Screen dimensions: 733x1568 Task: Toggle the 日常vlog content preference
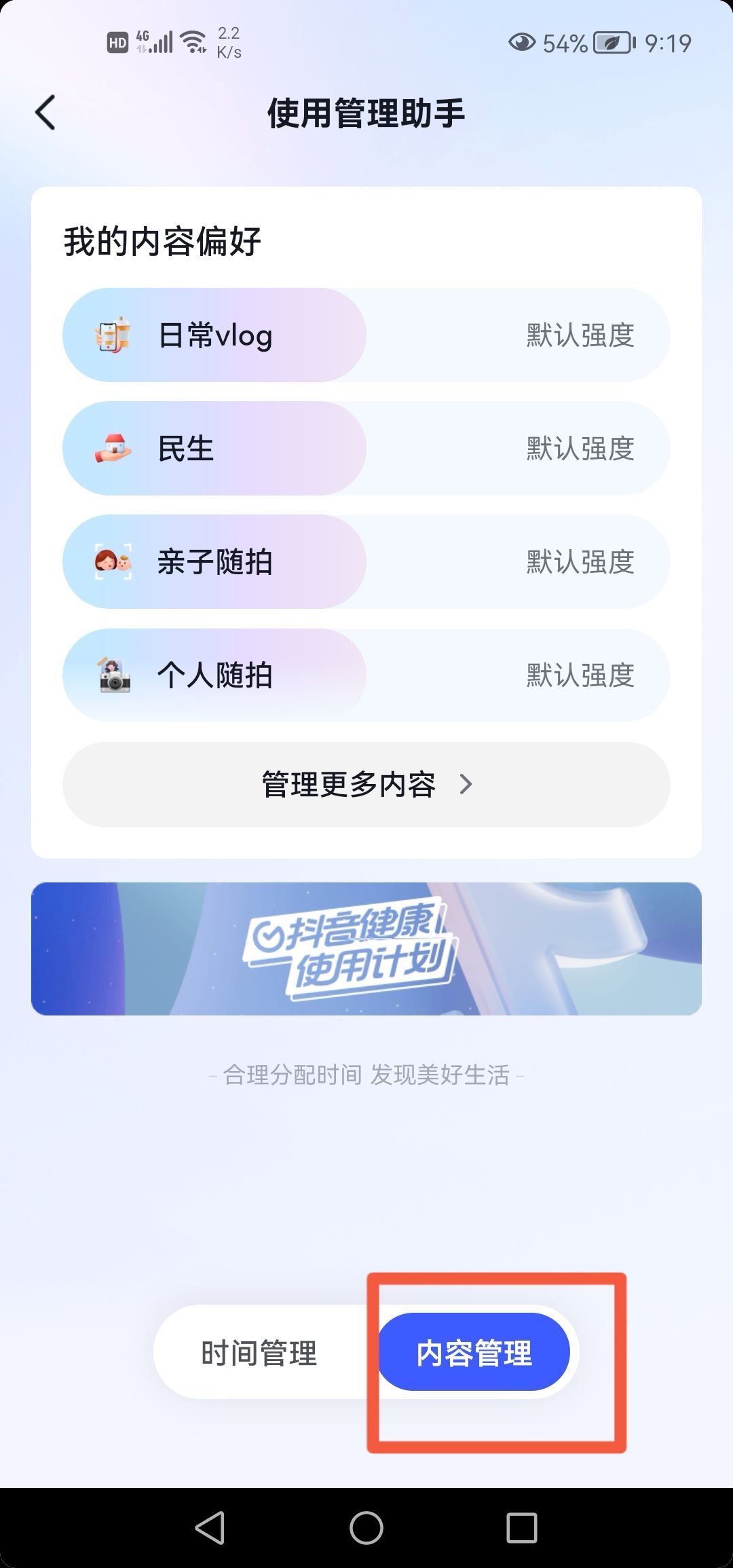click(x=214, y=335)
